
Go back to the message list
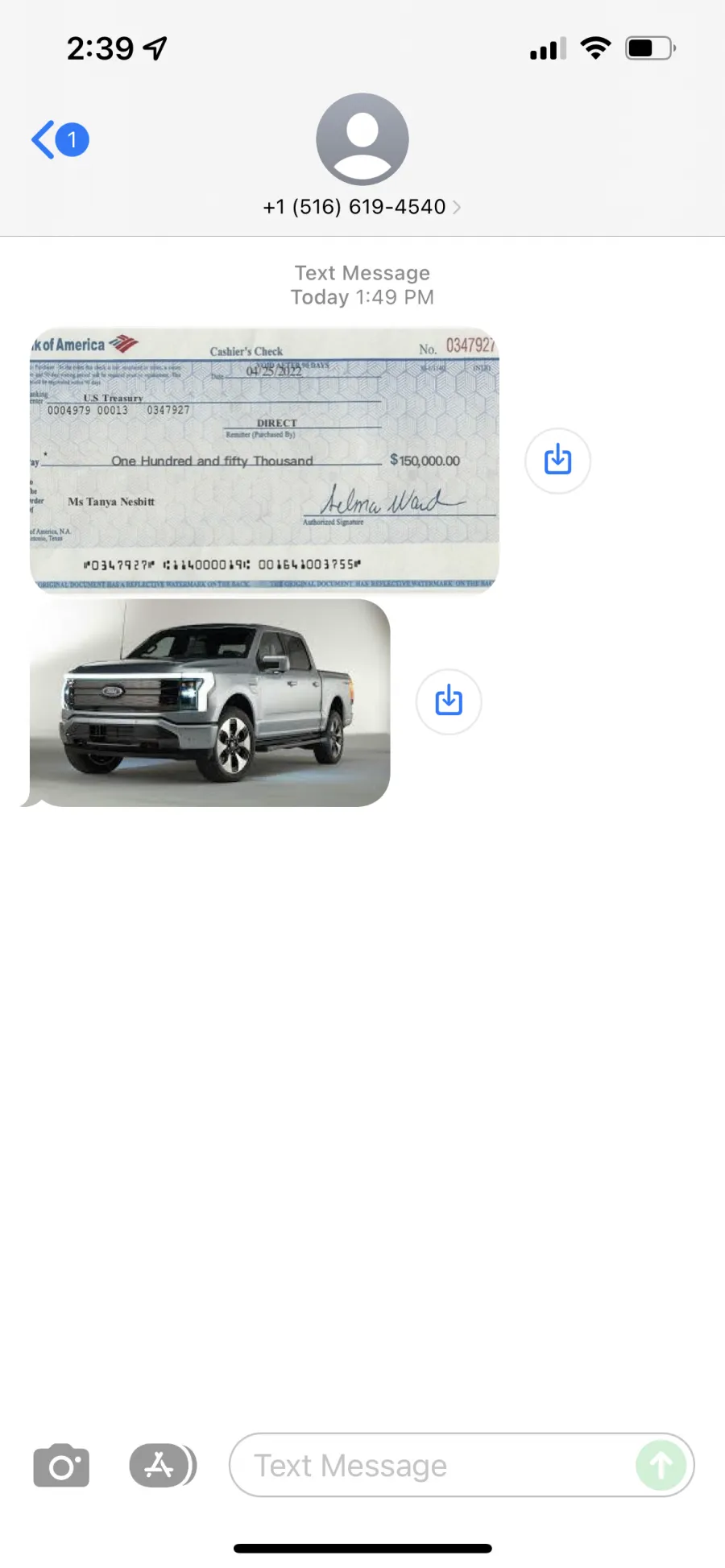[x=60, y=139]
